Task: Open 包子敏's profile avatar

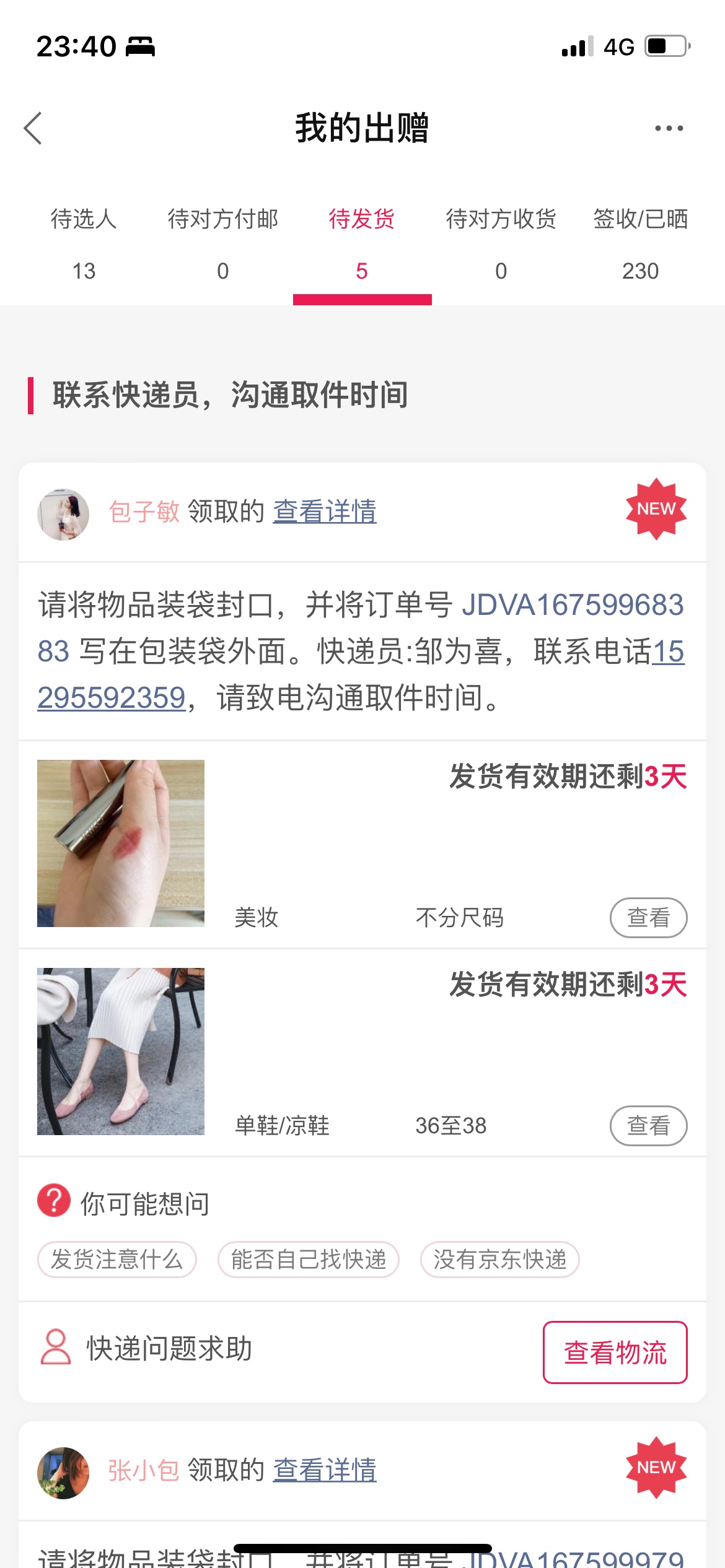Action: click(63, 514)
